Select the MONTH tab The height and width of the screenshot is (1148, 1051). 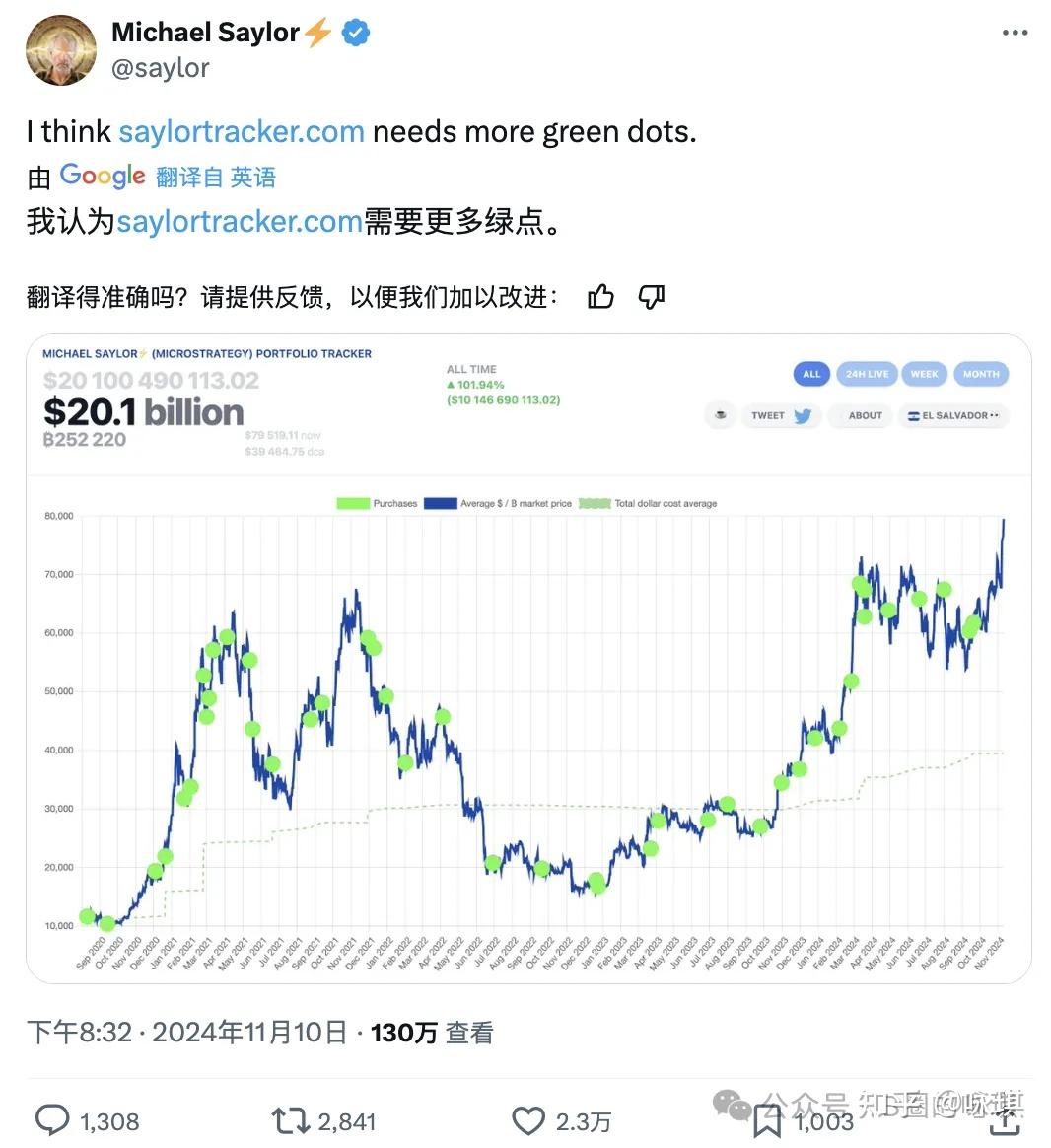[x=981, y=374]
